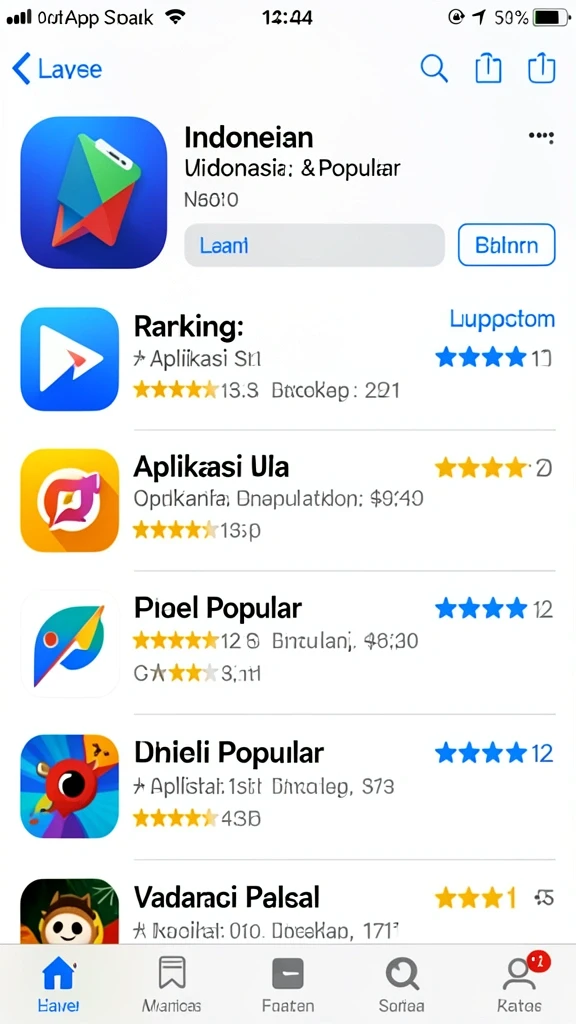Tap the outlined Bblnrn button
This screenshot has width=576, height=1024.
pos(507,245)
